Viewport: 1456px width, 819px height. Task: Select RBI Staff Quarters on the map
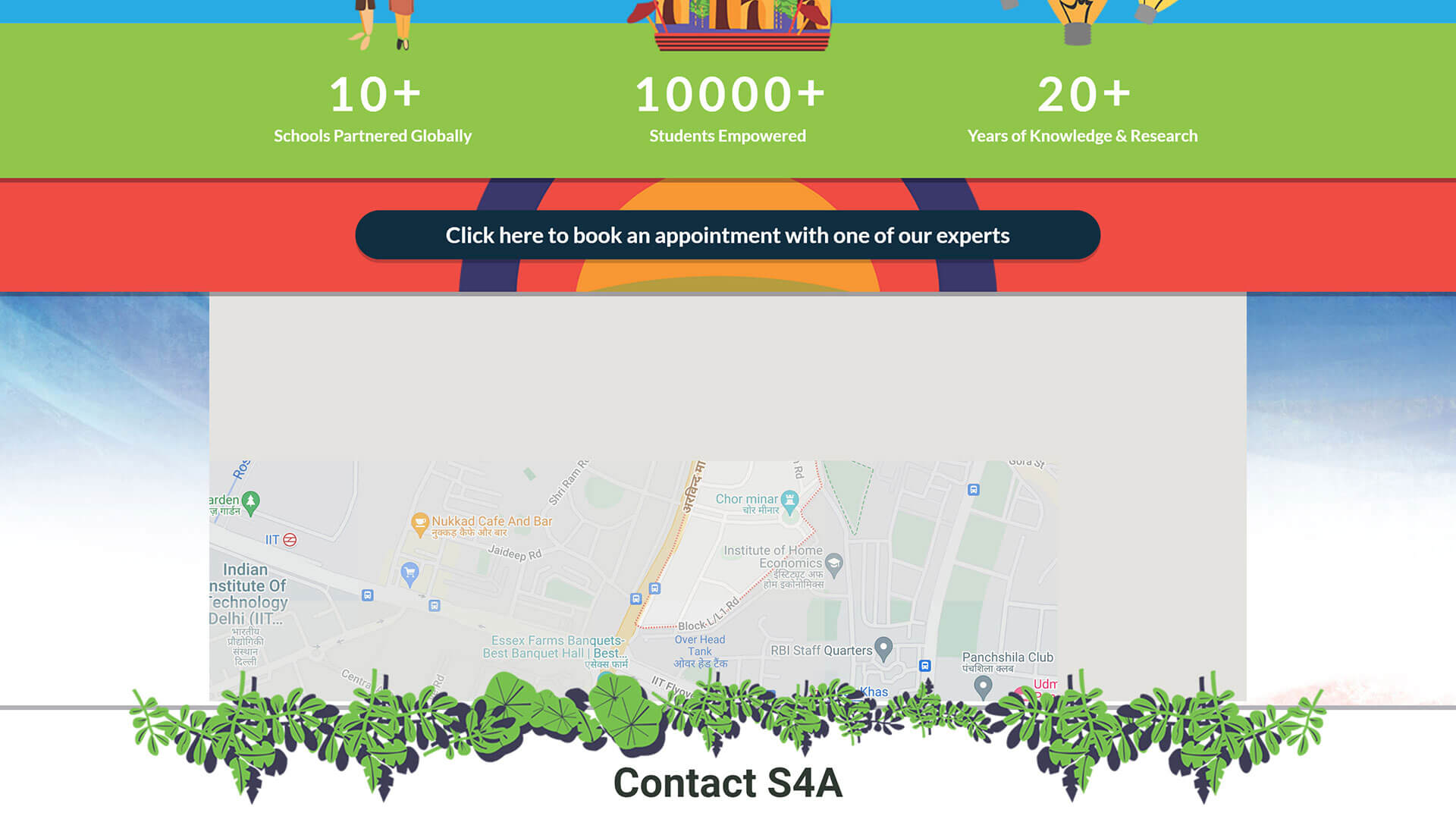[x=883, y=648]
